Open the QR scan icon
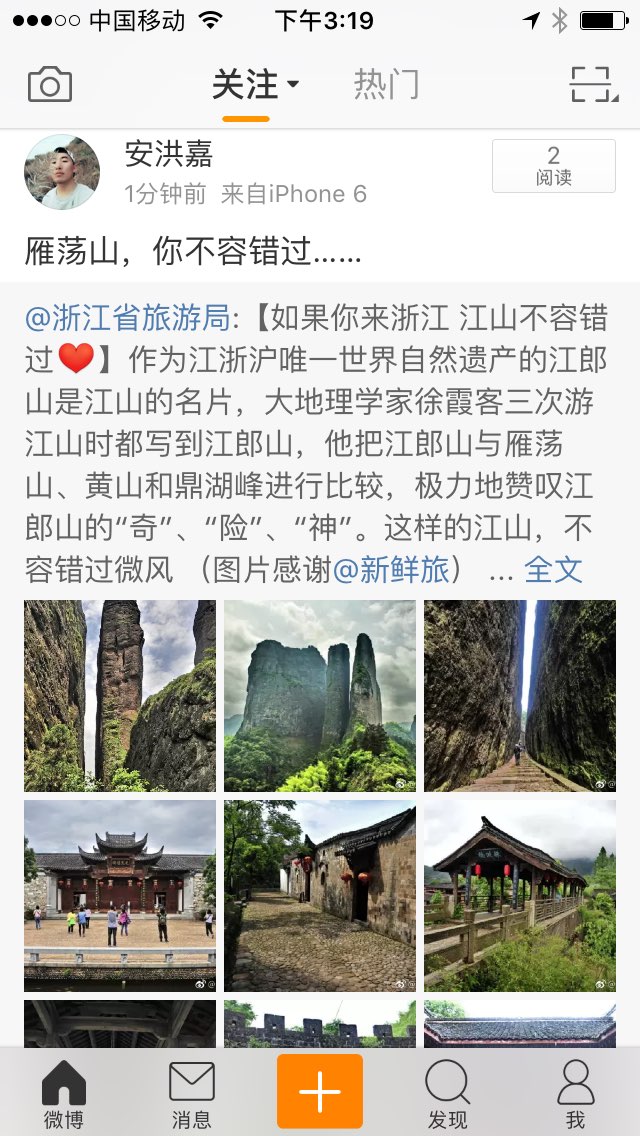 point(594,85)
